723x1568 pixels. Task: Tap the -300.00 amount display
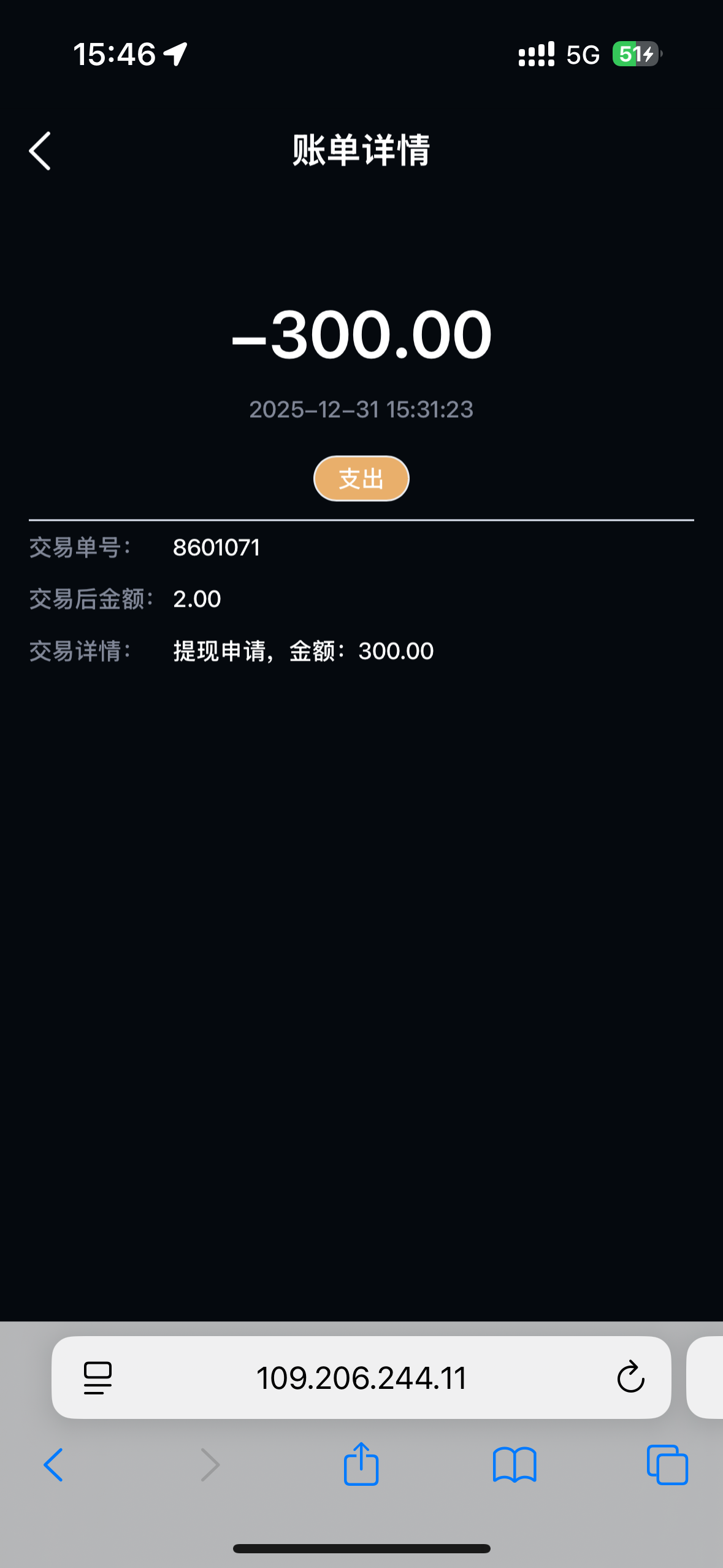361,335
